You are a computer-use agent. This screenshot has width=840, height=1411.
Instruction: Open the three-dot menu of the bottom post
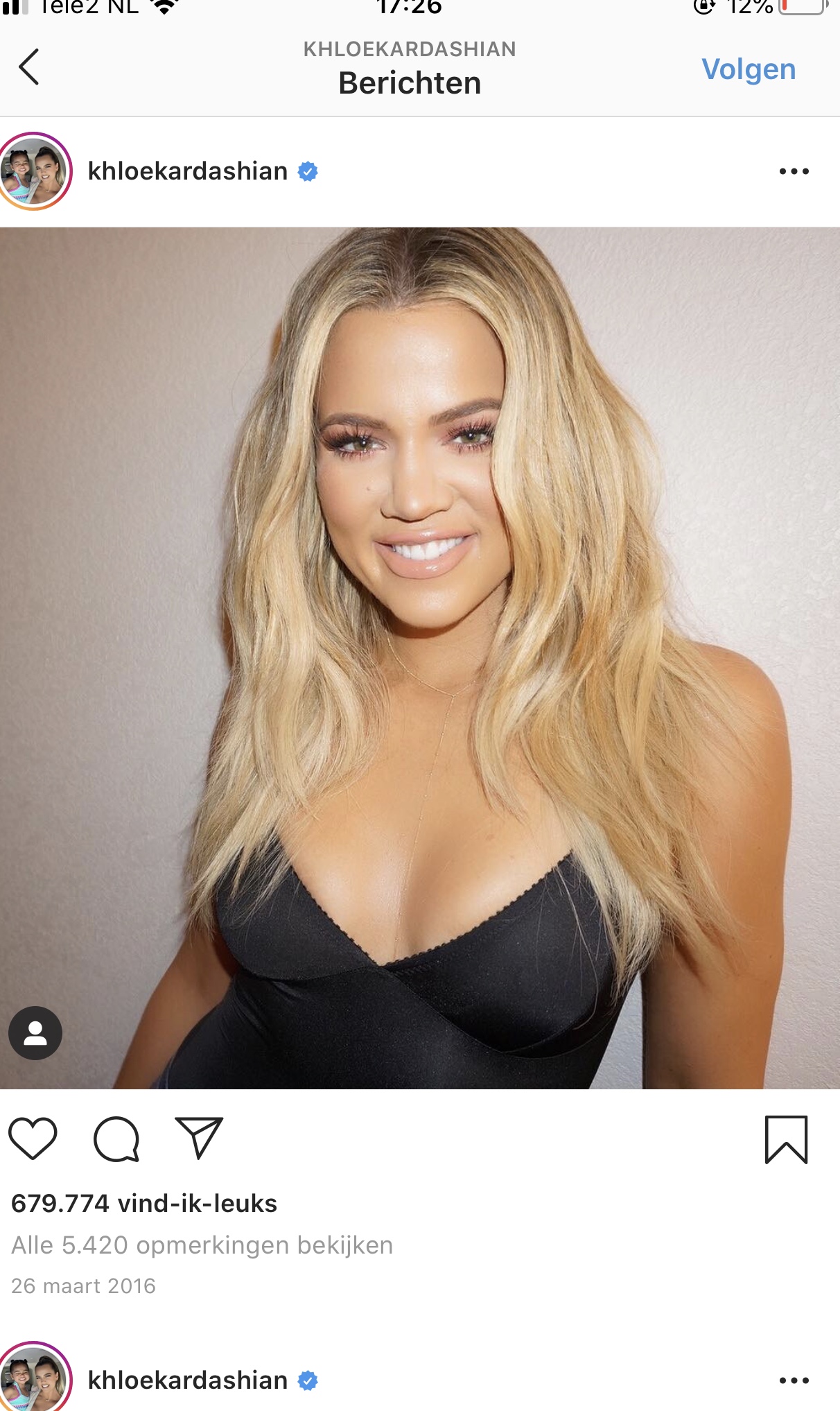tap(794, 1380)
